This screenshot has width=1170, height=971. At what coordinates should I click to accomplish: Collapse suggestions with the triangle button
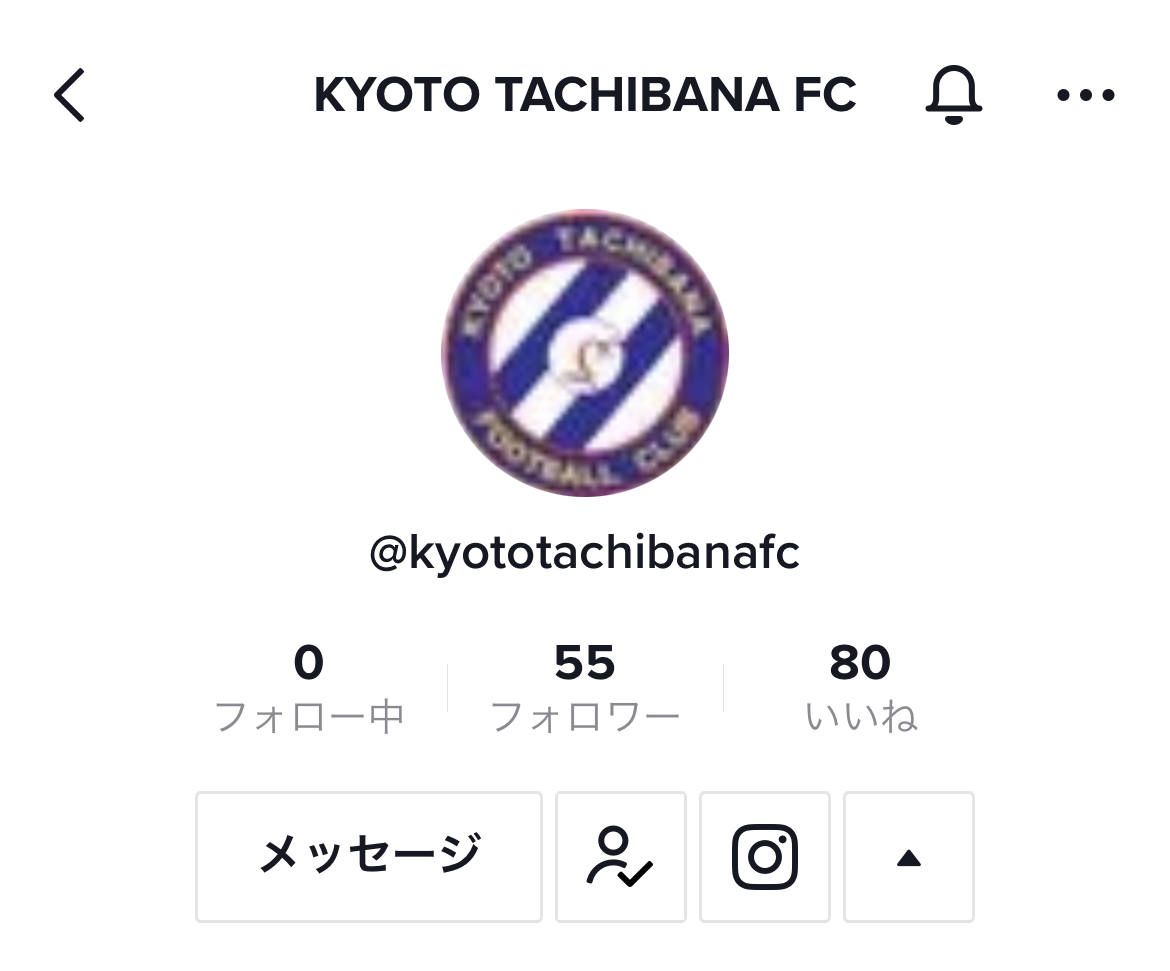click(x=908, y=856)
